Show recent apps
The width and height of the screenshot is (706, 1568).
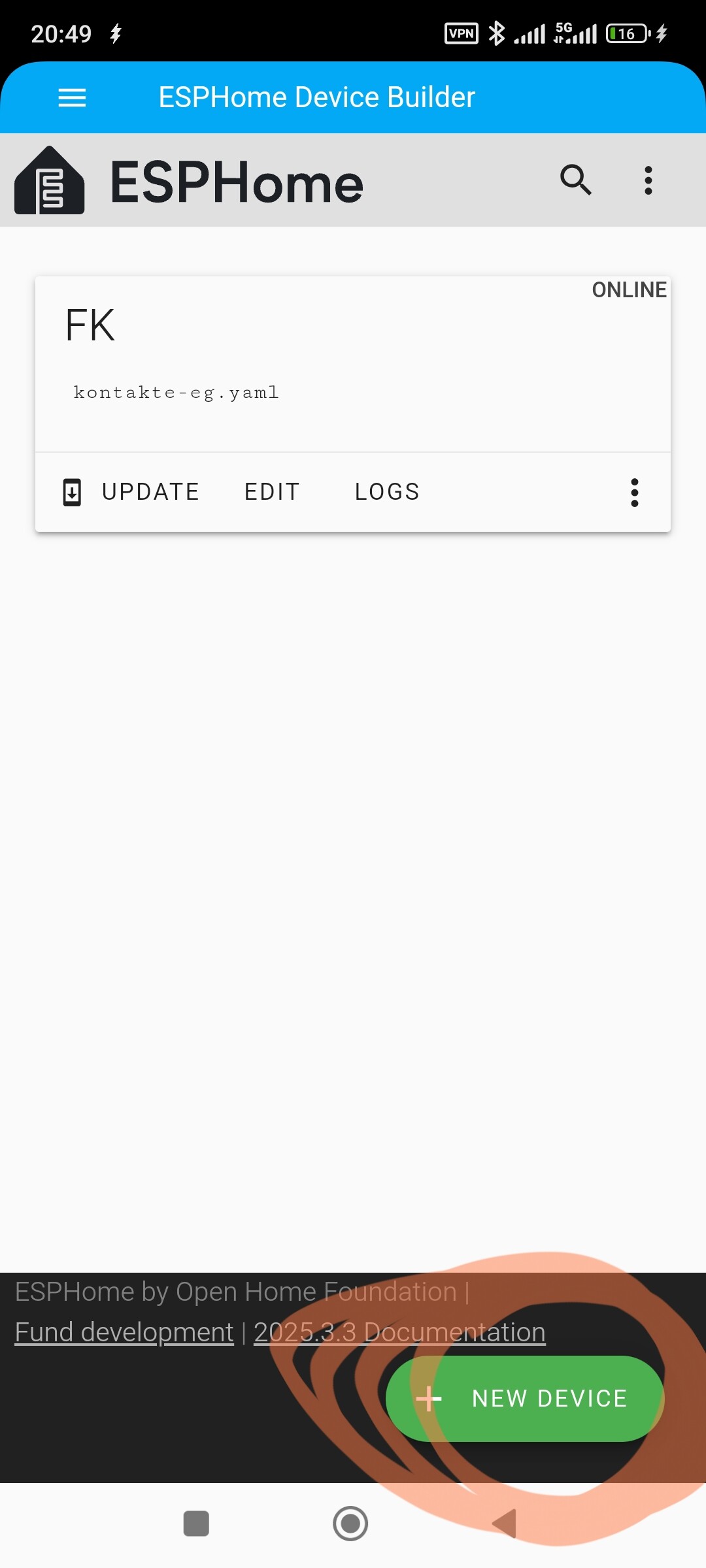pos(196,1524)
